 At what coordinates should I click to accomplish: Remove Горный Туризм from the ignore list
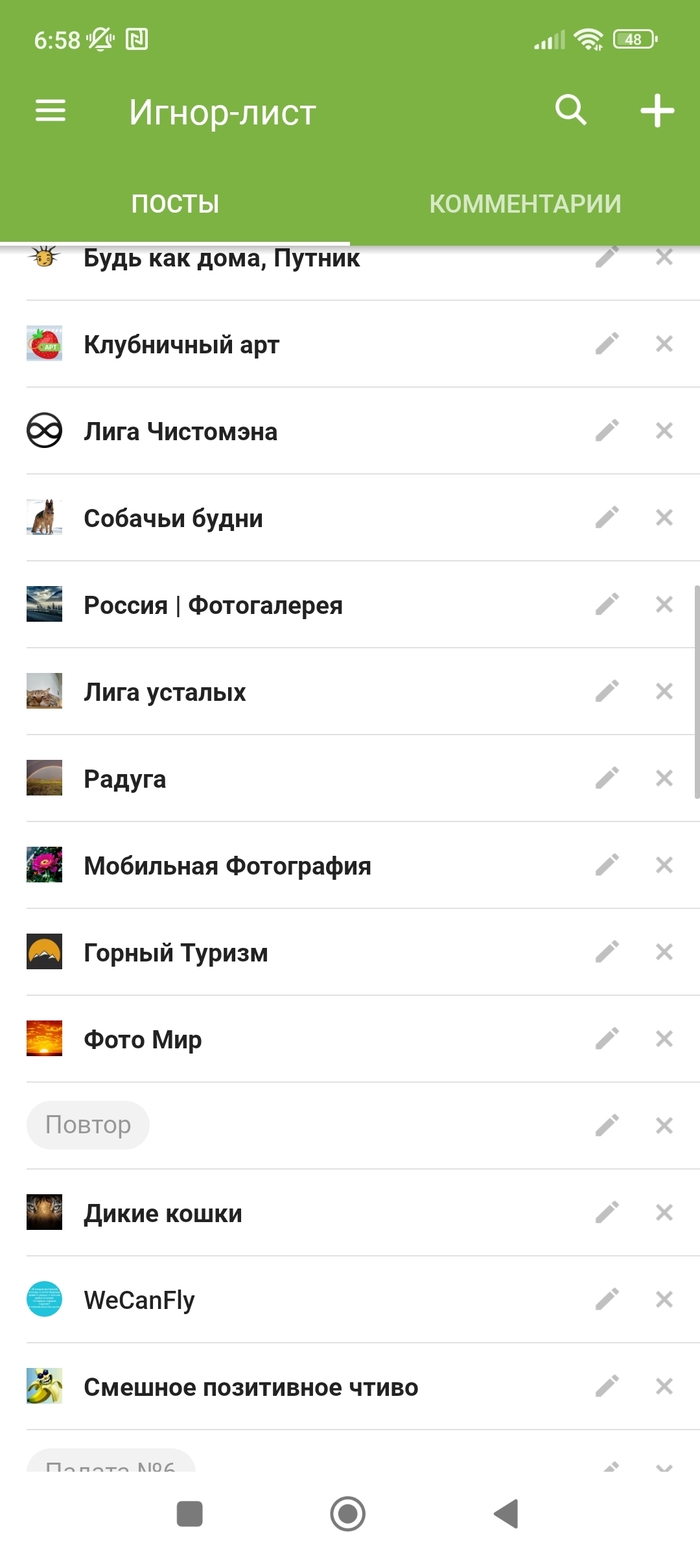[664, 953]
